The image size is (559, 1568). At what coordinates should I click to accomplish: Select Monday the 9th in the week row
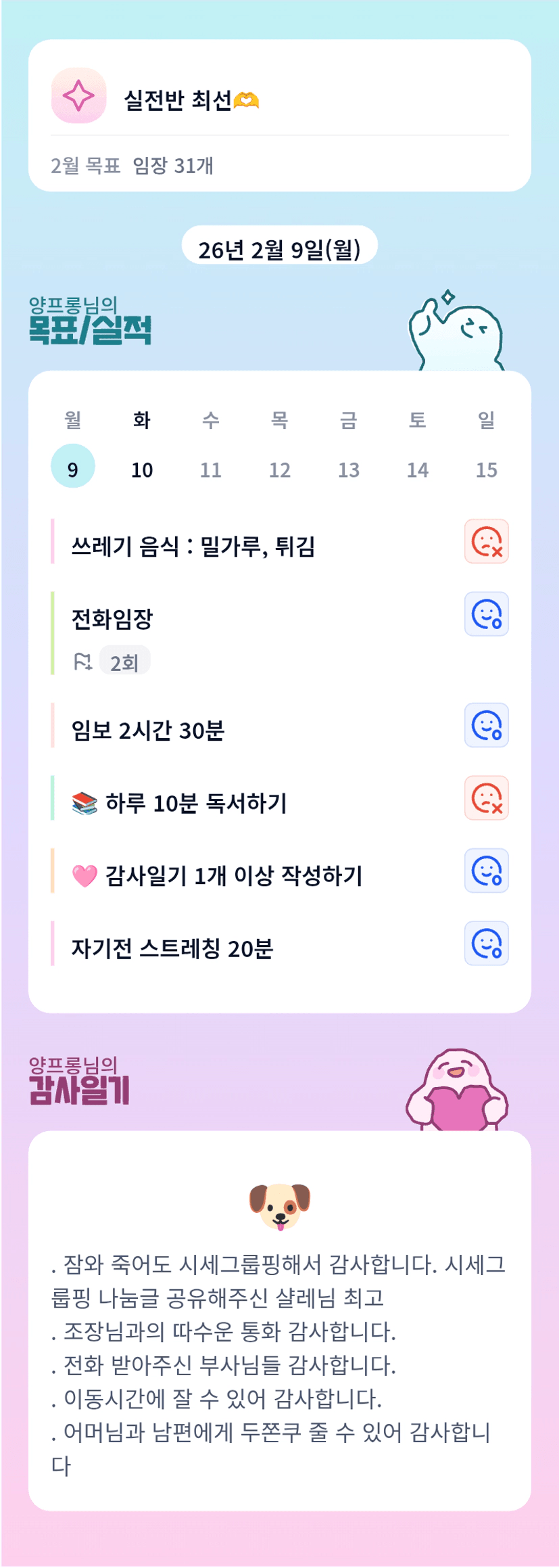pos(73,467)
